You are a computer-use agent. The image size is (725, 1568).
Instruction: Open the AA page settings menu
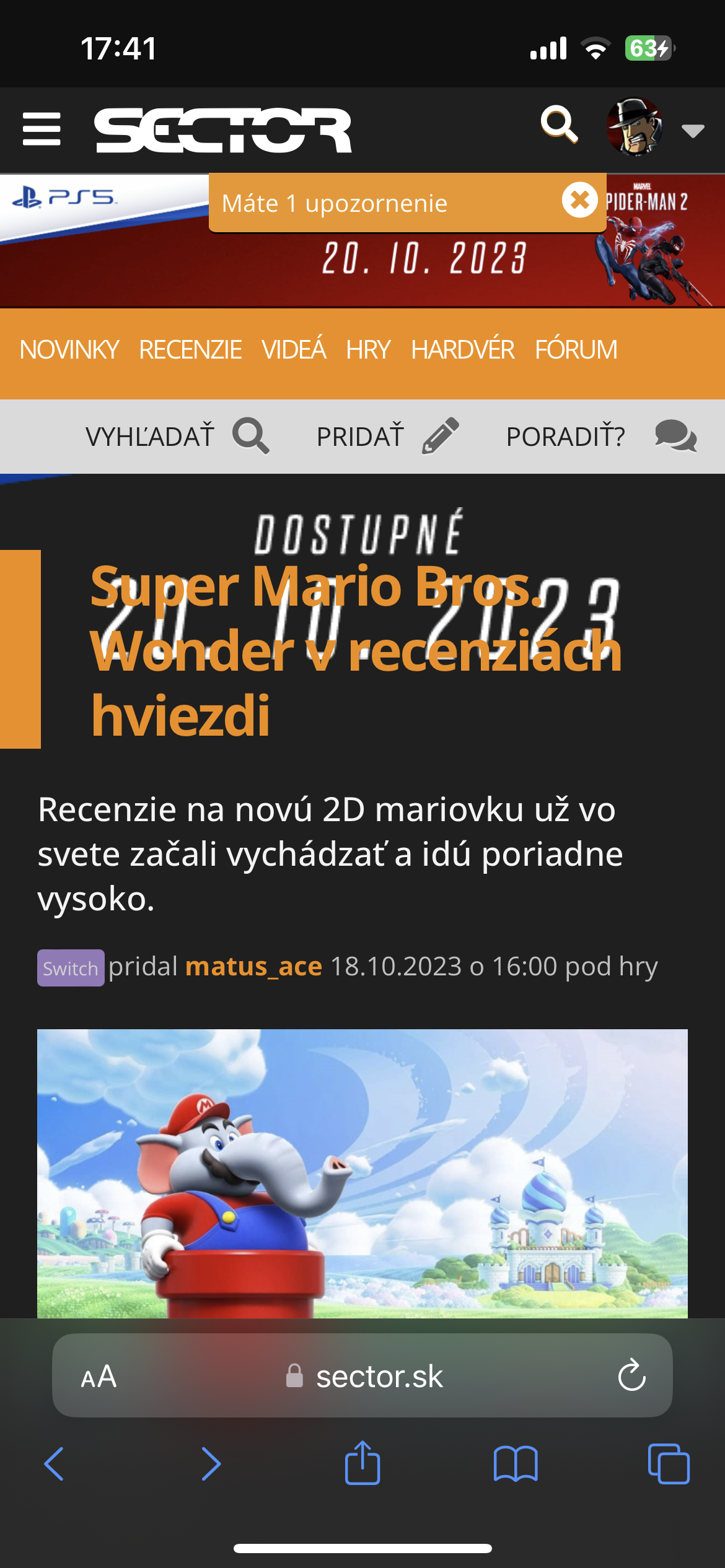(x=99, y=1377)
